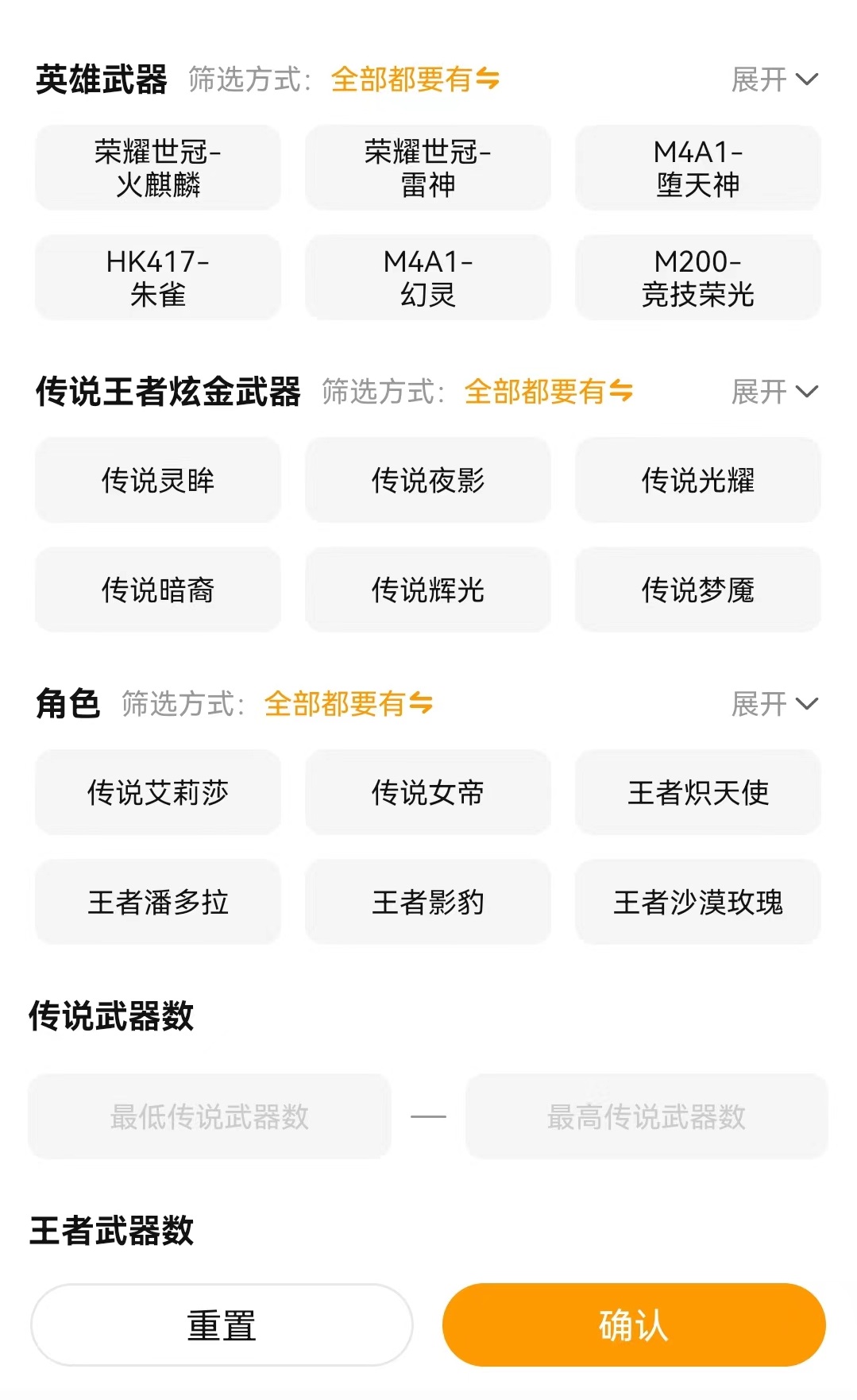Screen dimensions: 857x1400
Task: Select the 传说艾莉莎 character chip
Action: pyautogui.click(x=158, y=792)
